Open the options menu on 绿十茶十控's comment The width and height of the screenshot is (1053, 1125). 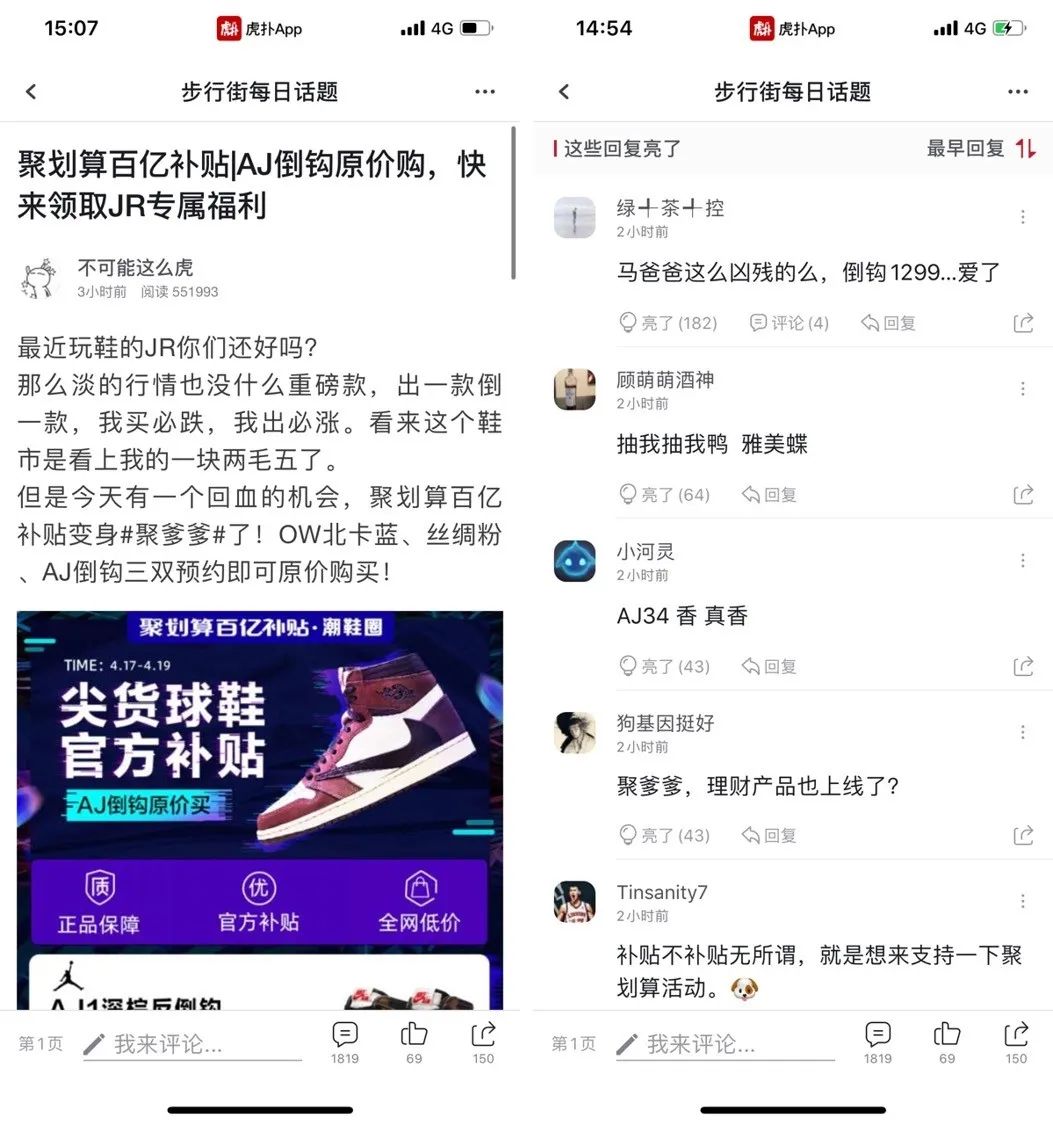1023,217
